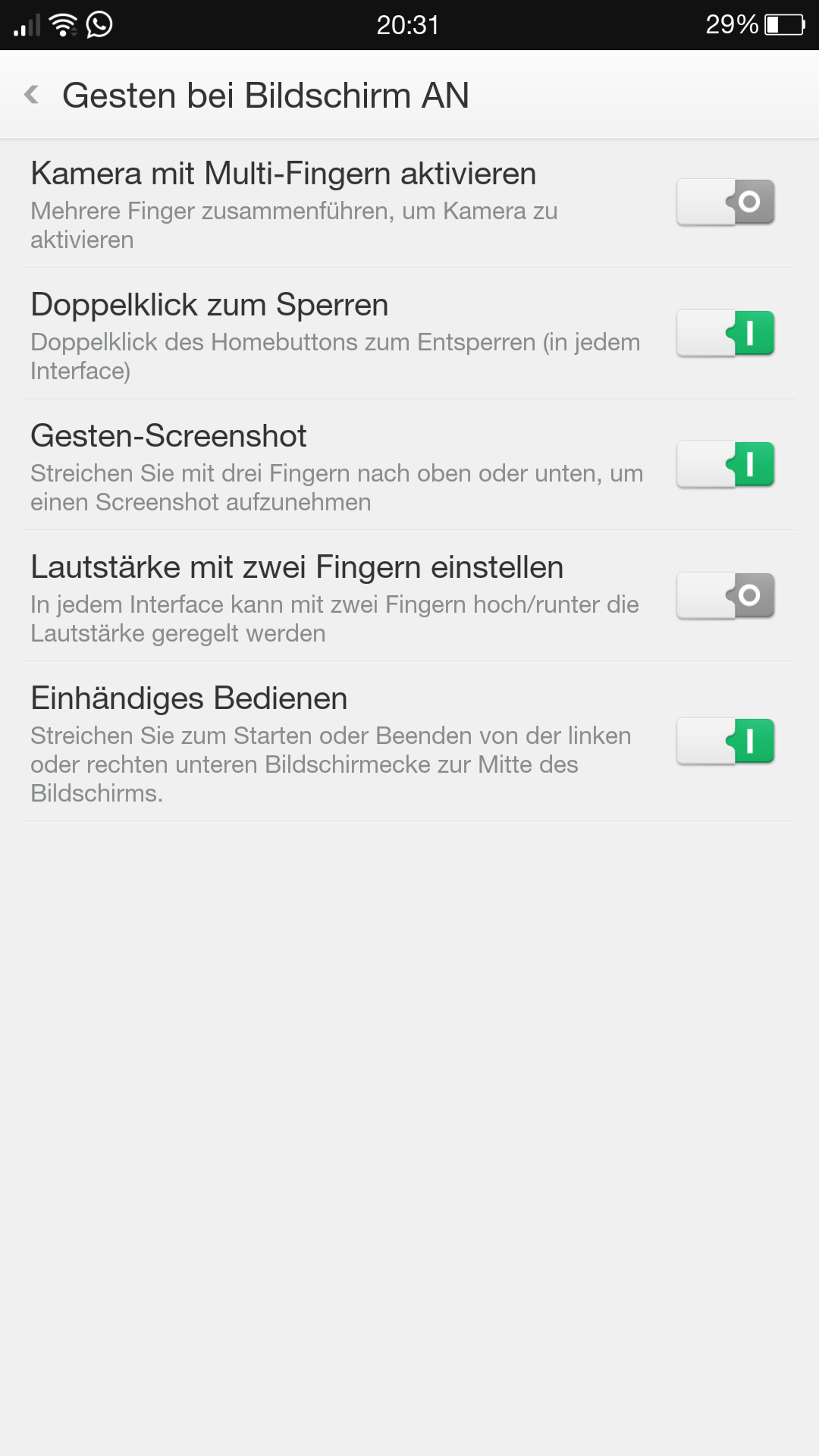Turn on Lautstärke mit zwei Fingern einstellen
Screen dimensions: 819x1456
pos(725,596)
